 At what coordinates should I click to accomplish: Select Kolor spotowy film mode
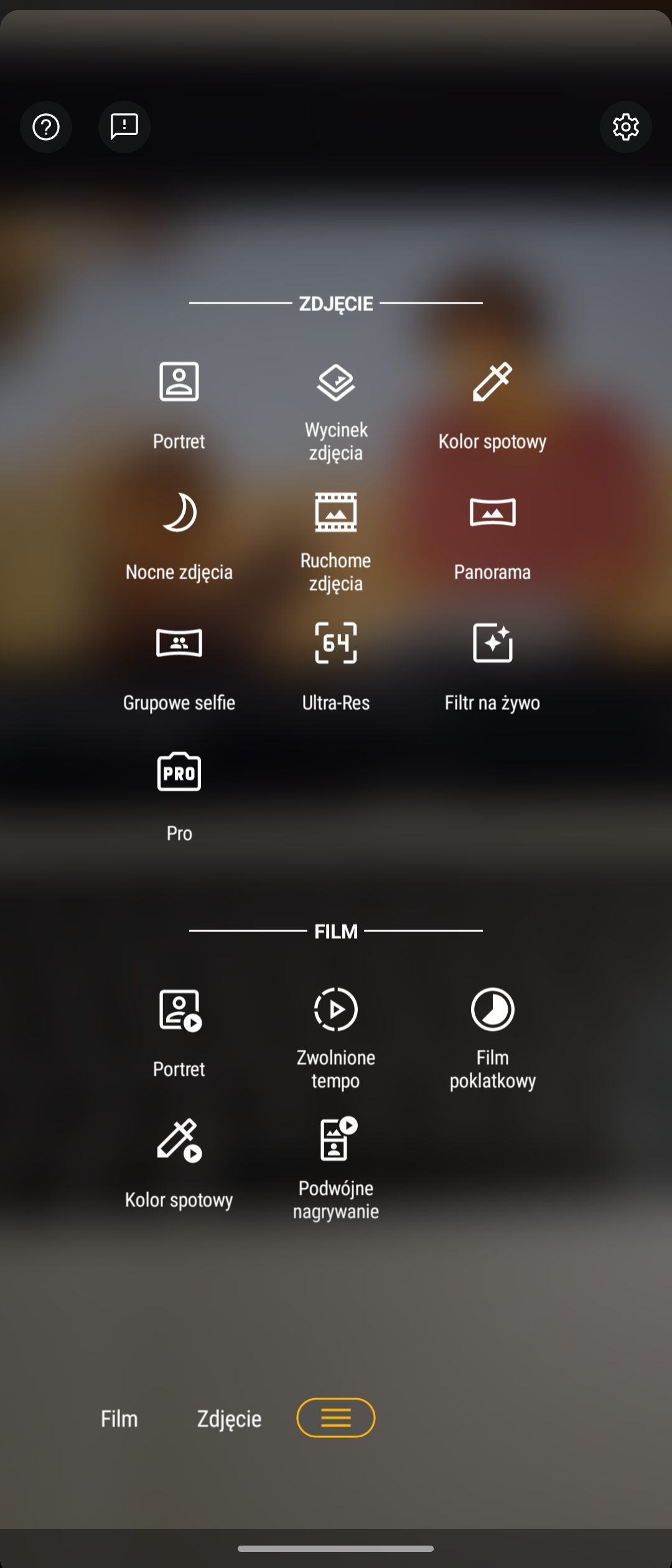(179, 1164)
